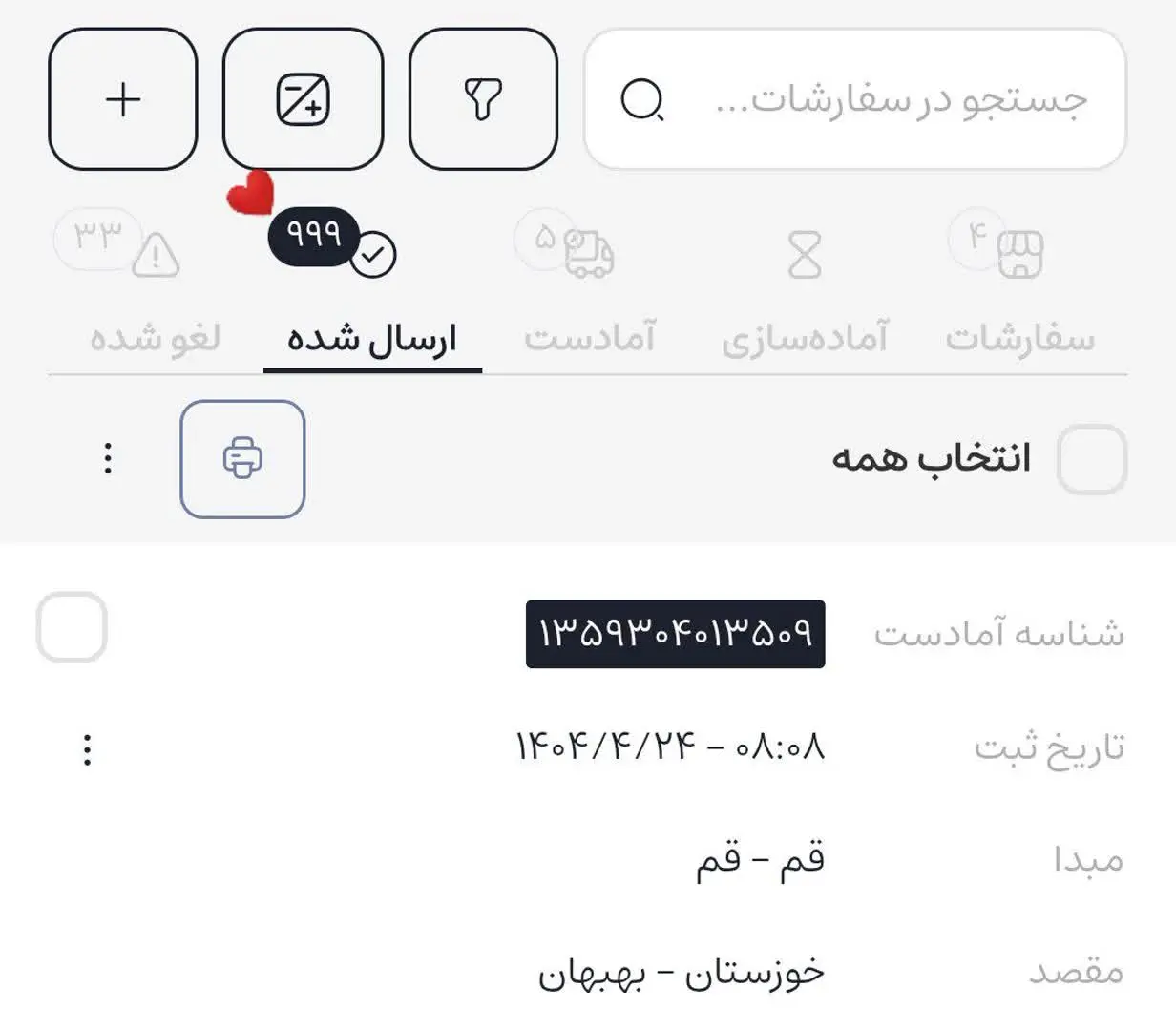Check the انتخاب همه checkbox
This screenshot has height=1031, width=1176.
[x=1092, y=459]
